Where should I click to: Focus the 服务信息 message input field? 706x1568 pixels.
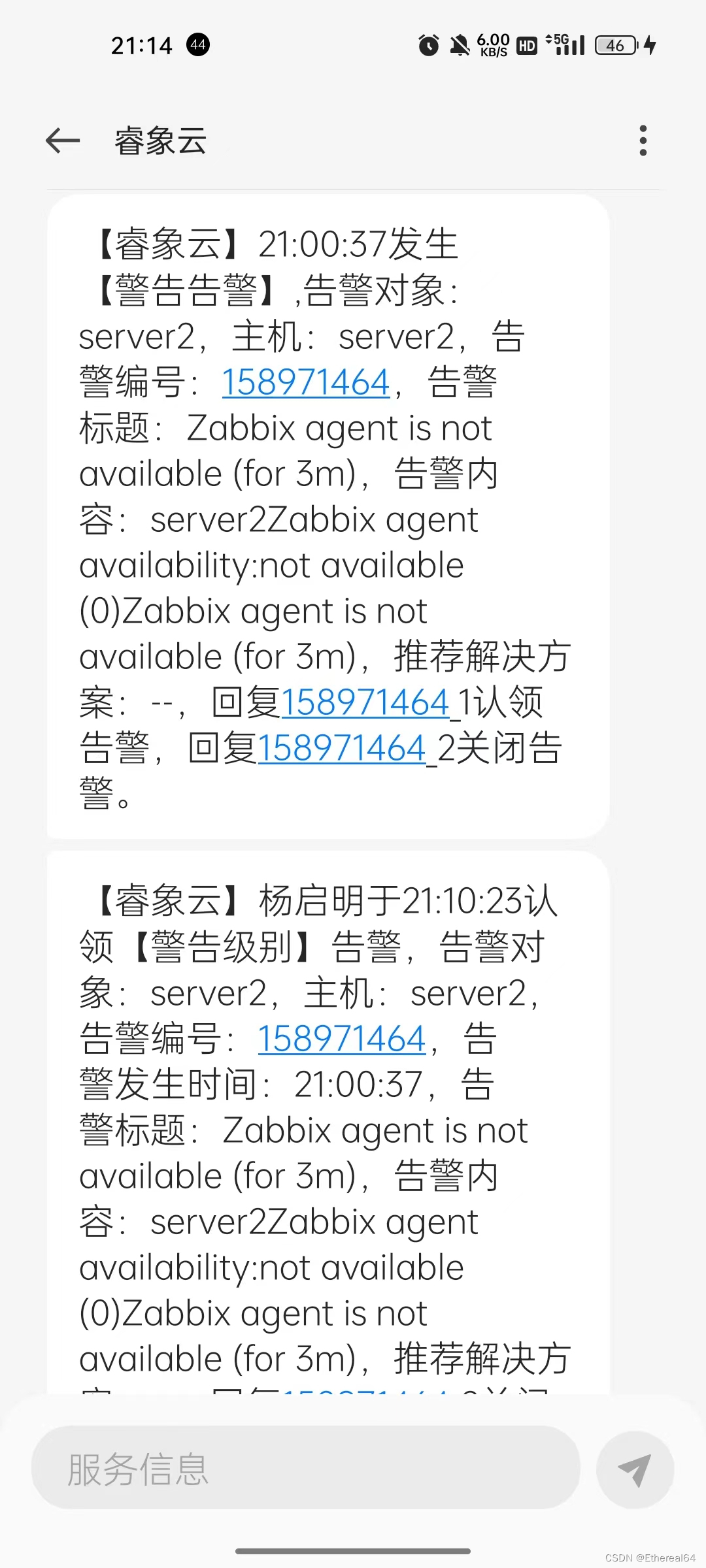(306, 1470)
